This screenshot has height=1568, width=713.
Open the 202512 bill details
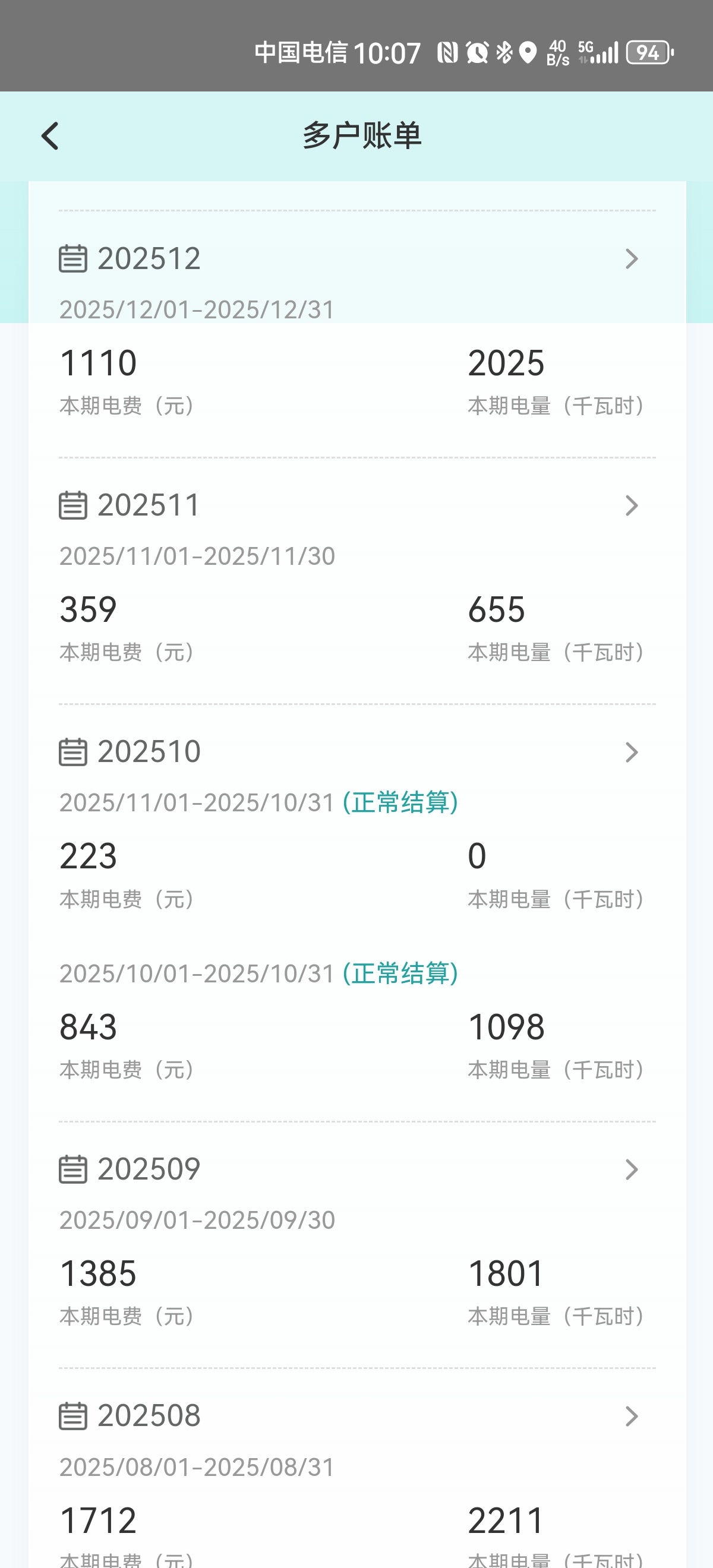[x=632, y=259]
